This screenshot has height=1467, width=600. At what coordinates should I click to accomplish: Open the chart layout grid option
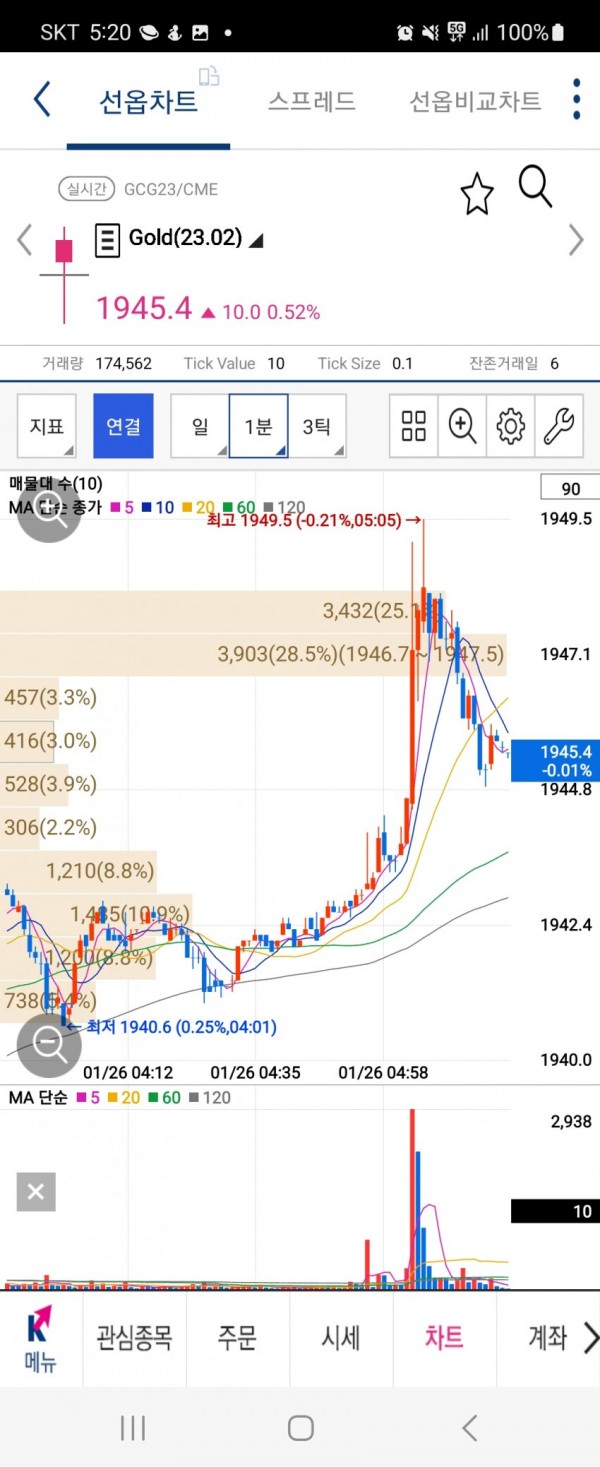tap(414, 426)
